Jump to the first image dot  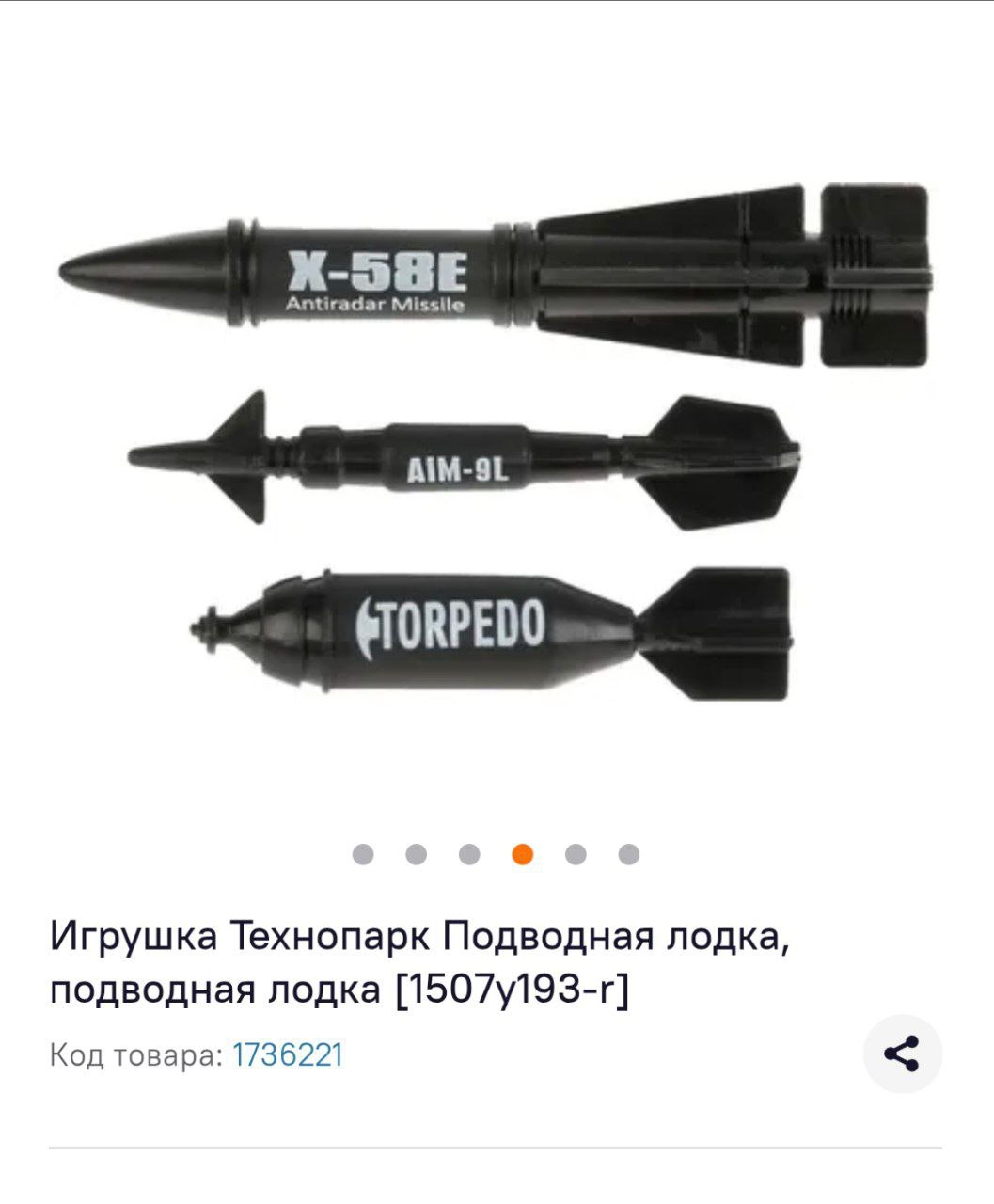(363, 854)
